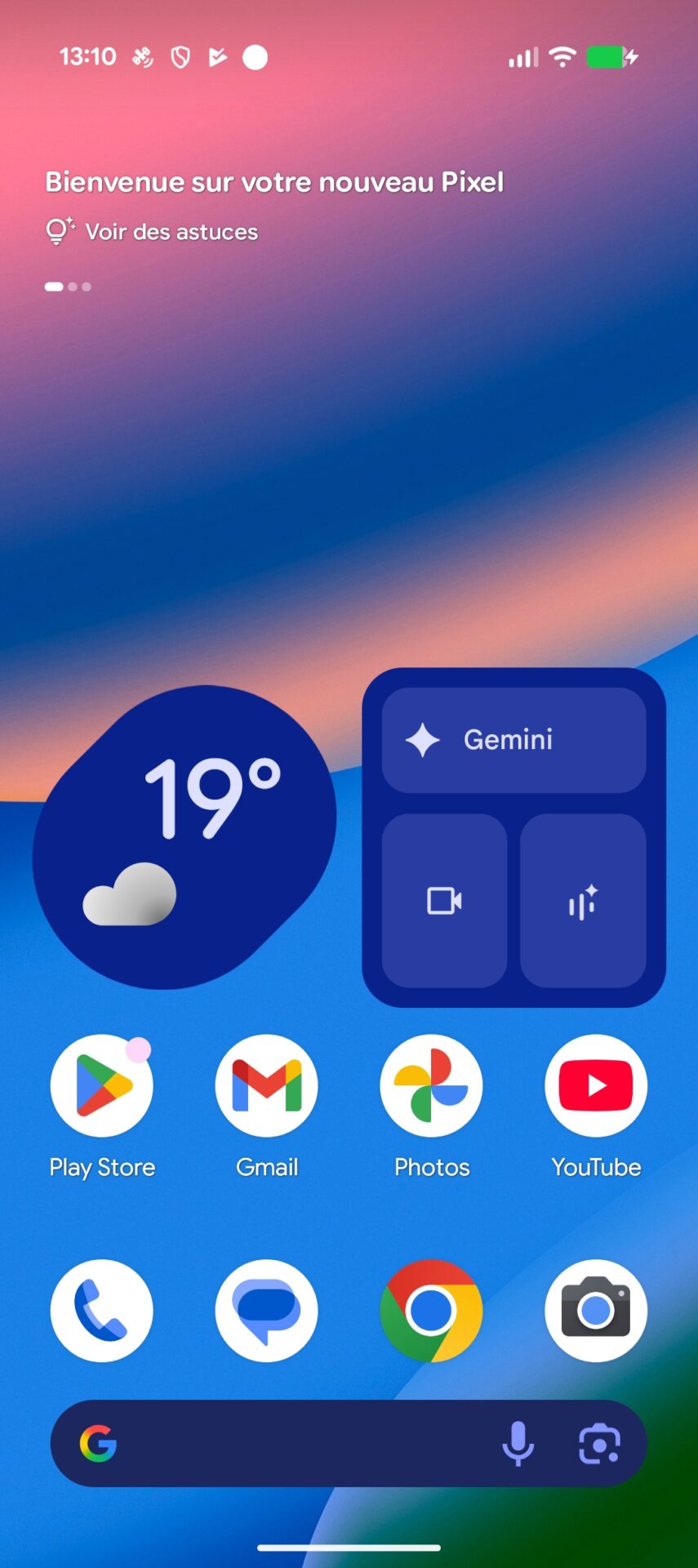This screenshot has width=698, height=1568.
Task: Open the Camera app
Action: coord(596,1311)
